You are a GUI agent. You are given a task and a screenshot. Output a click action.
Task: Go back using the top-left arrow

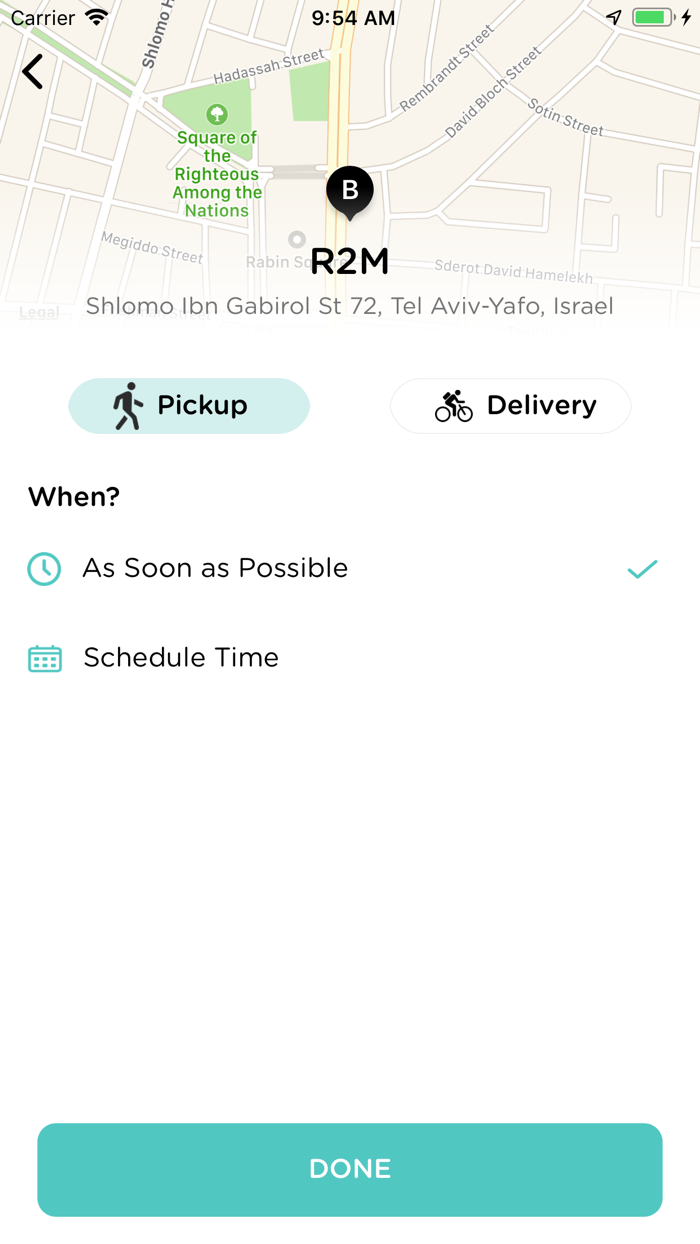point(33,71)
